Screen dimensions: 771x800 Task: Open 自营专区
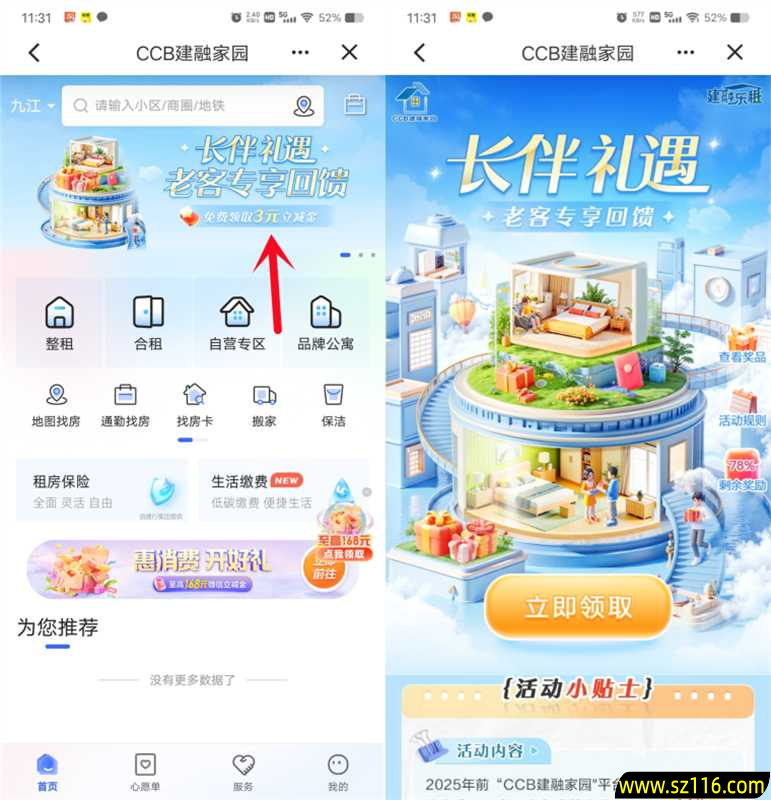[x=237, y=323]
